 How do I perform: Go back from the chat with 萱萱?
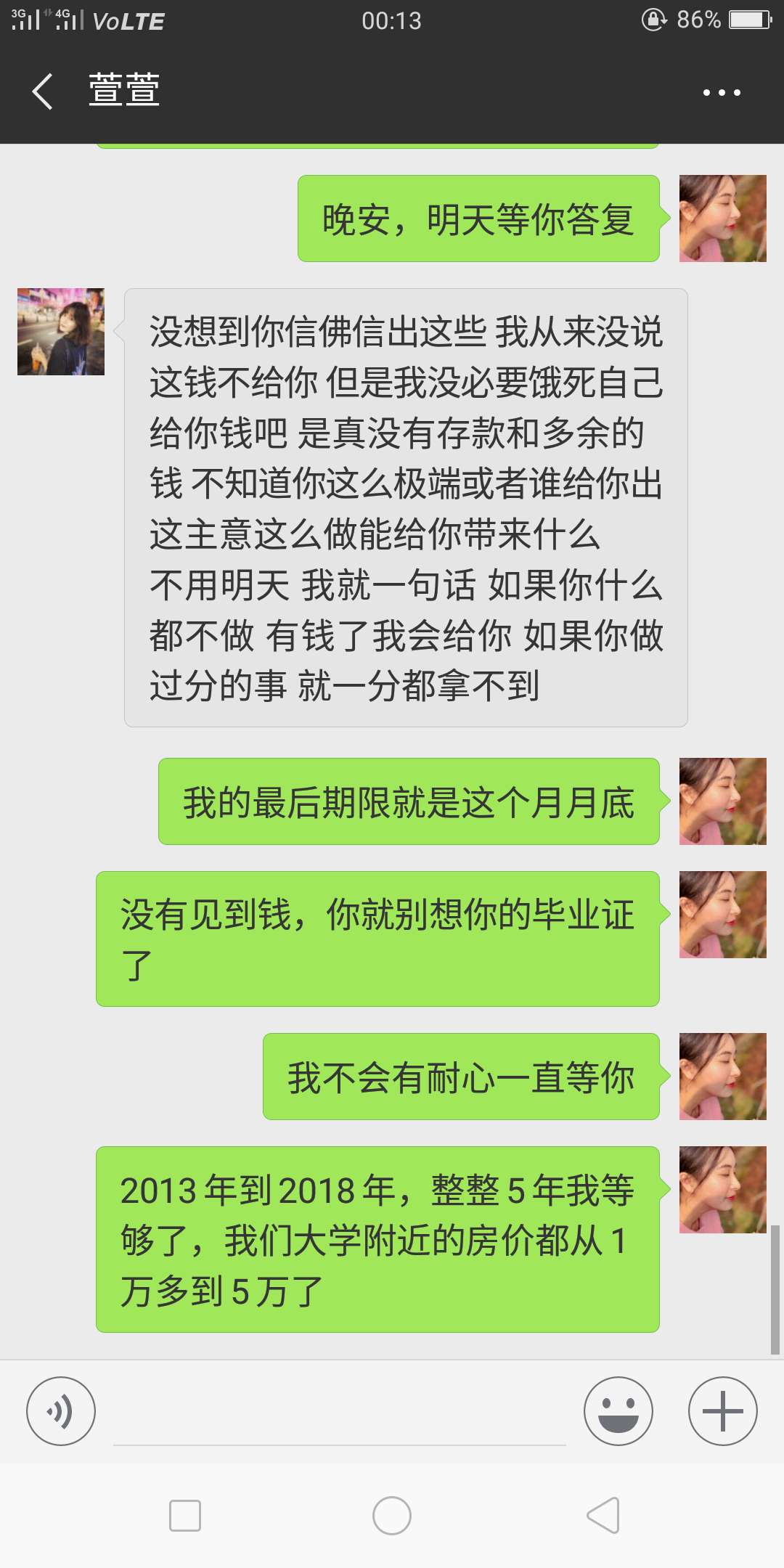click(x=42, y=91)
